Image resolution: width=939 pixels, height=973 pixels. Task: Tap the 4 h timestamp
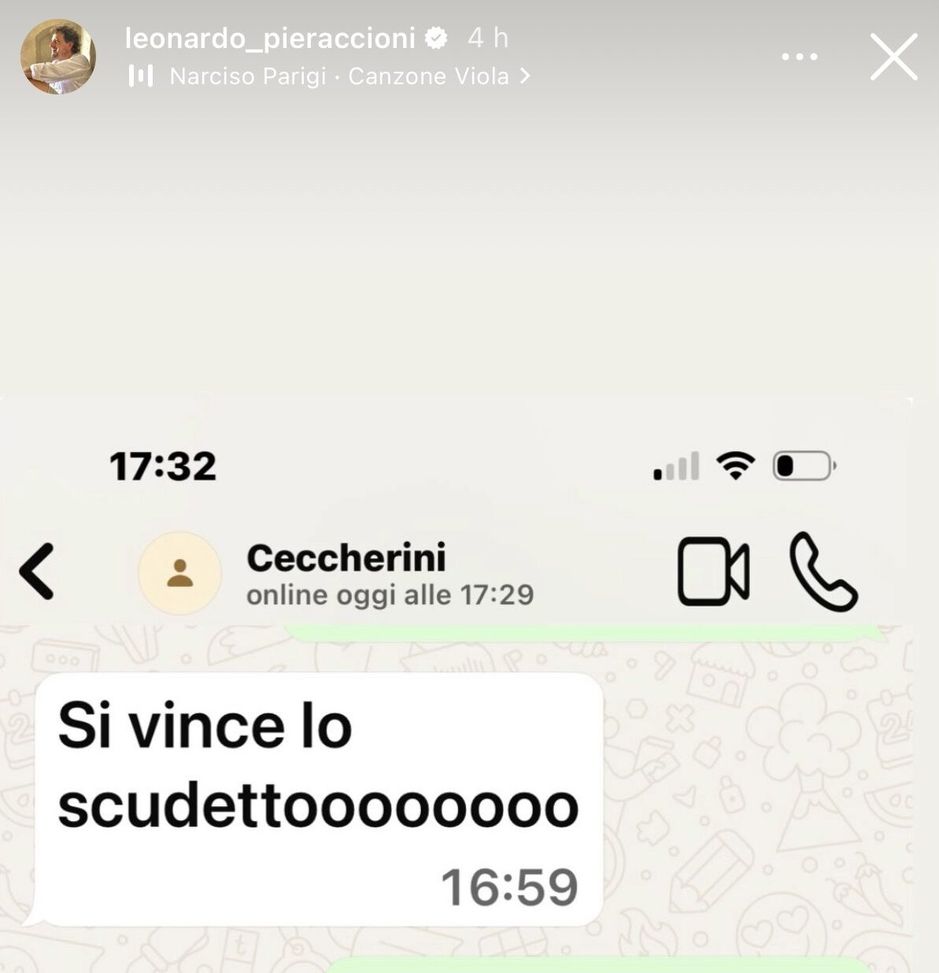[486, 37]
